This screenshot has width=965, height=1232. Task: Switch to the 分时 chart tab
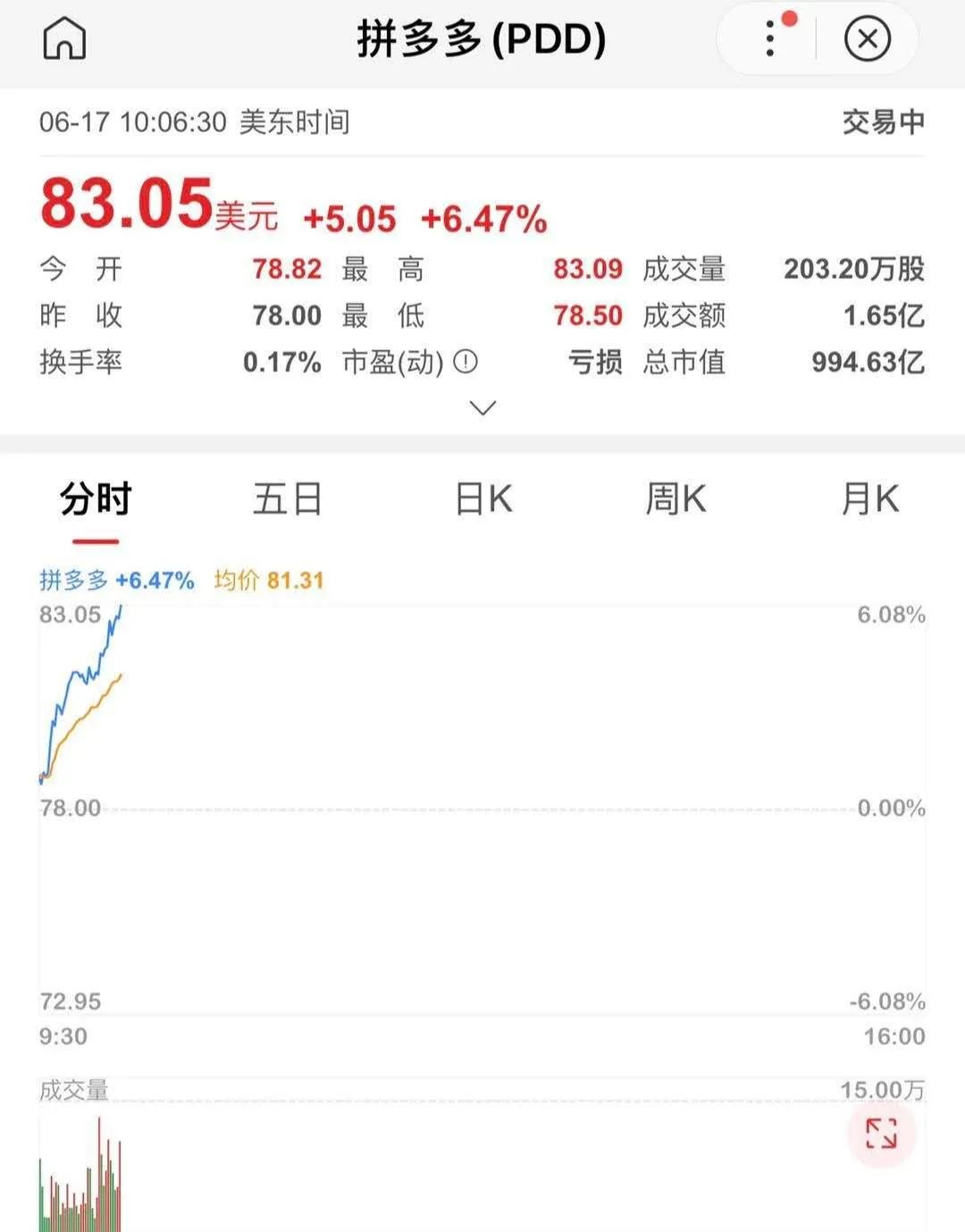click(x=96, y=499)
